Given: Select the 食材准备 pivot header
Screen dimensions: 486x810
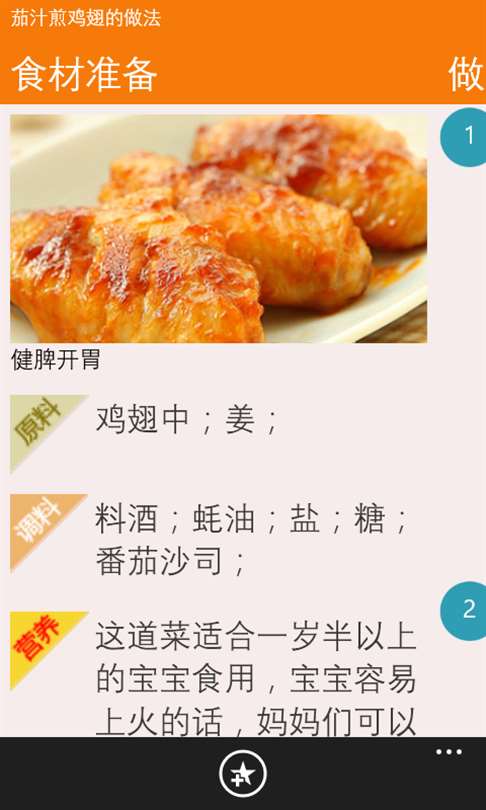Looking at the screenshot, I should pyautogui.click(x=84, y=75).
